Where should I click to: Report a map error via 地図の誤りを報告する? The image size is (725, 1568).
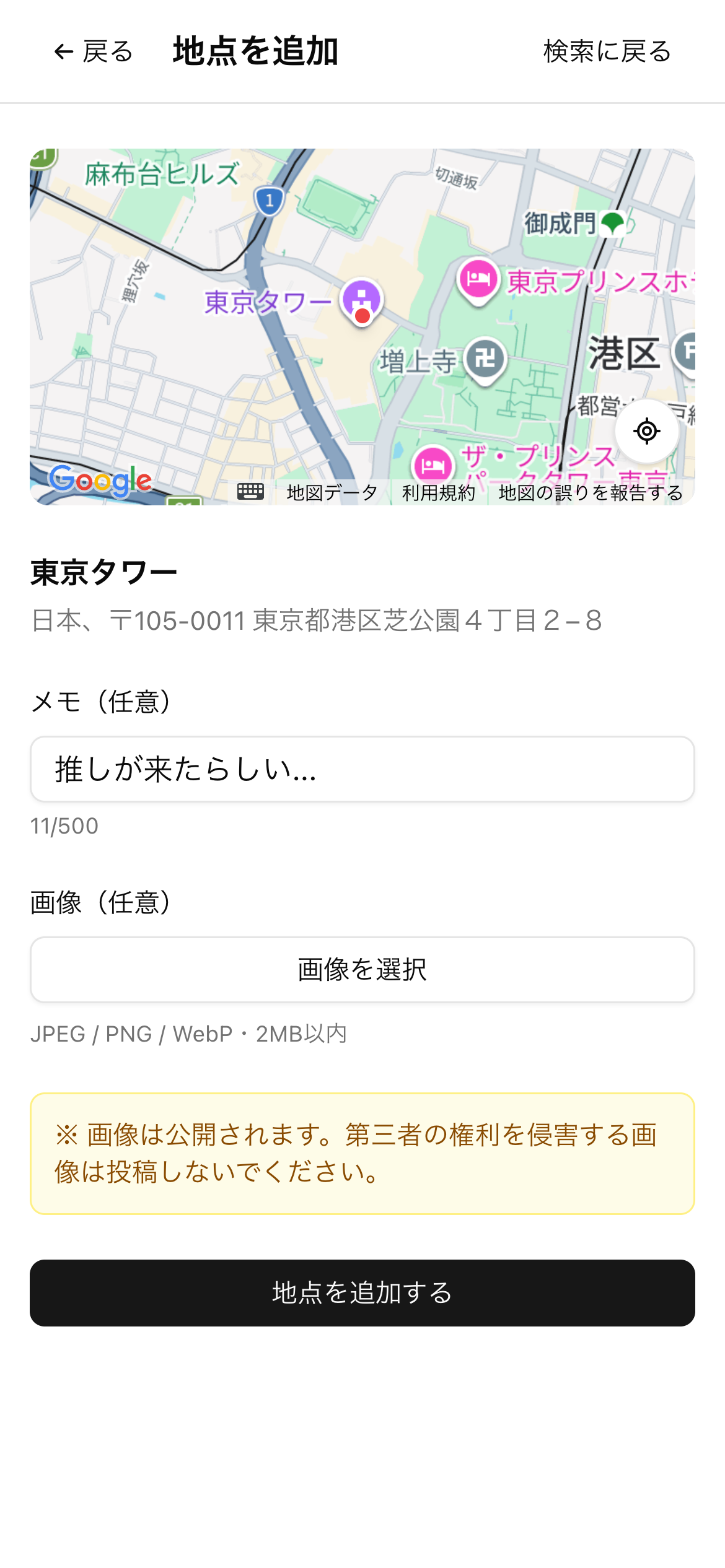[590, 492]
